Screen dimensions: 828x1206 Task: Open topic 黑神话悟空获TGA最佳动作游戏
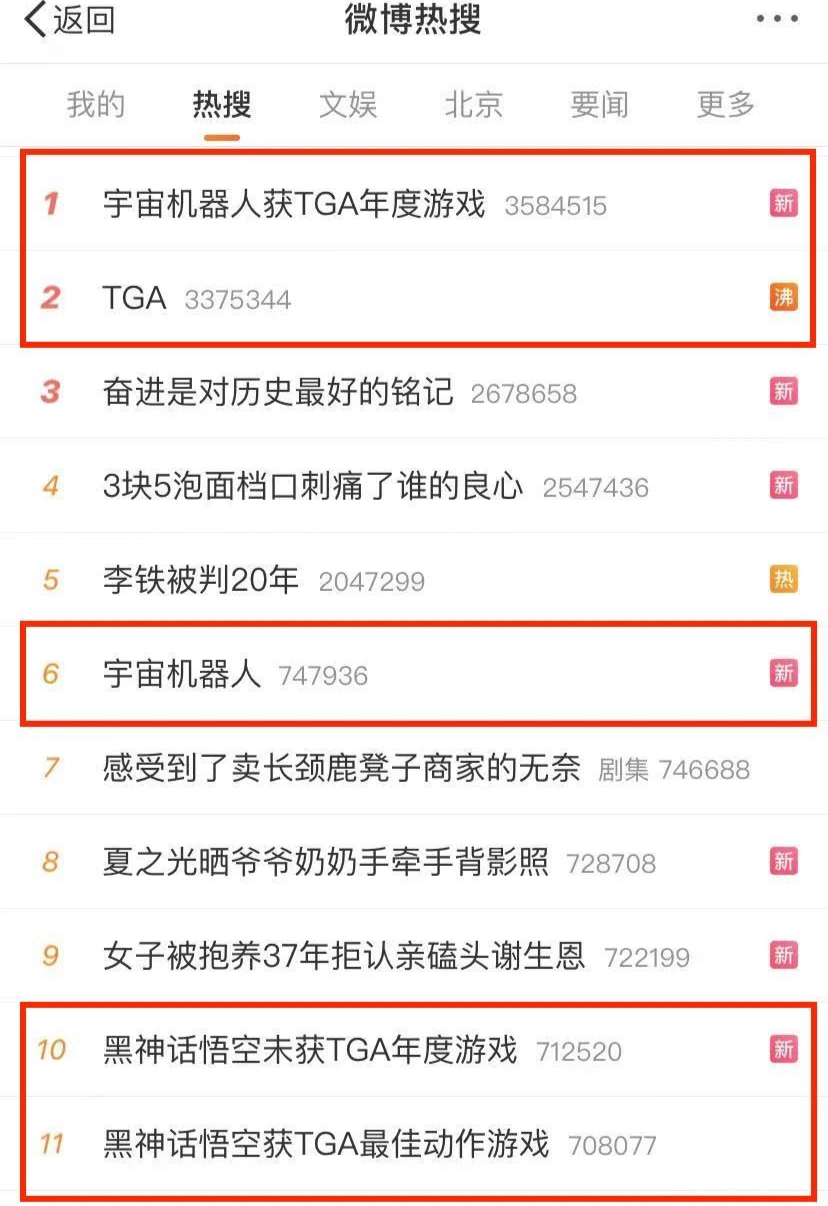[x=326, y=1143]
